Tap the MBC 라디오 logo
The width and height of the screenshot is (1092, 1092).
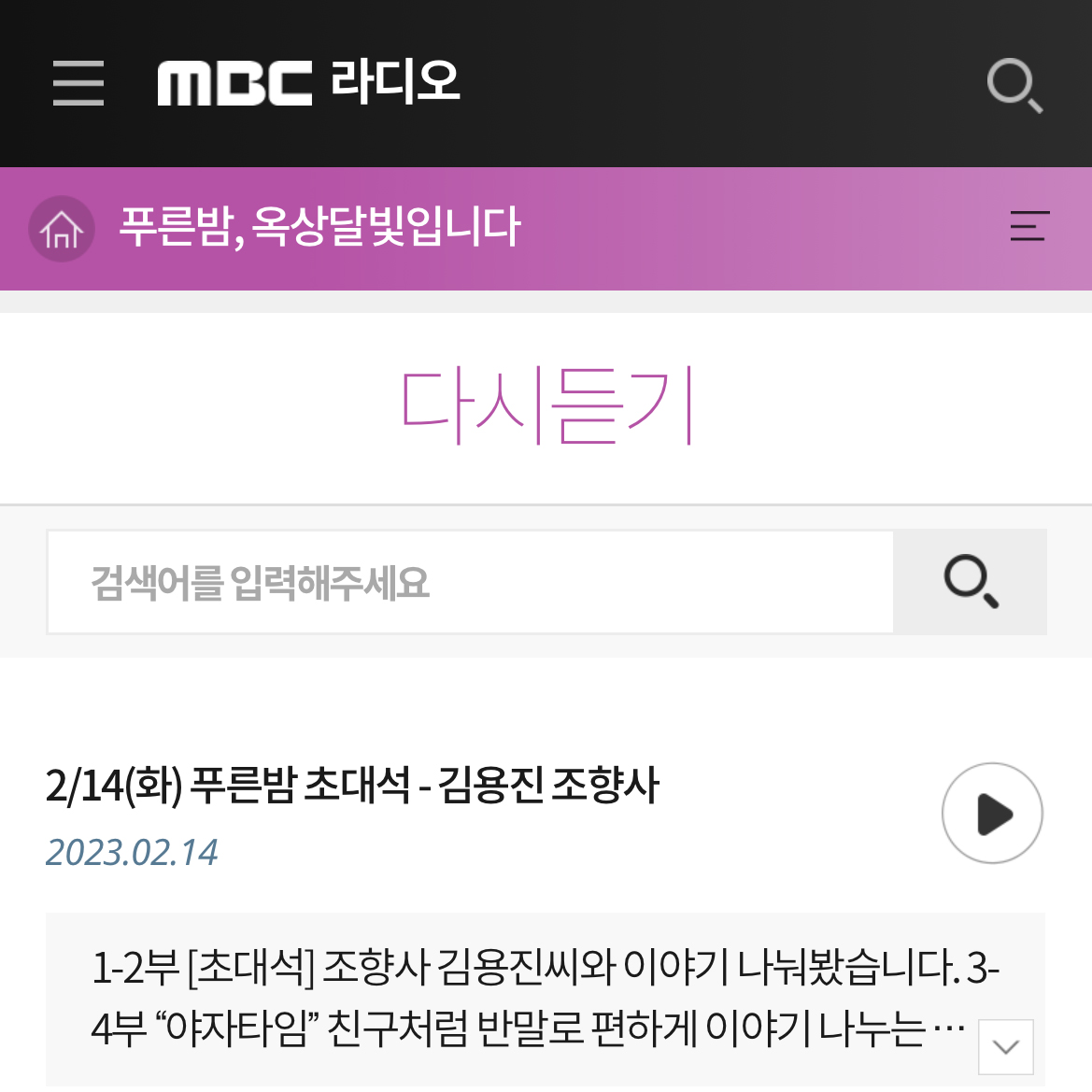click(x=308, y=82)
